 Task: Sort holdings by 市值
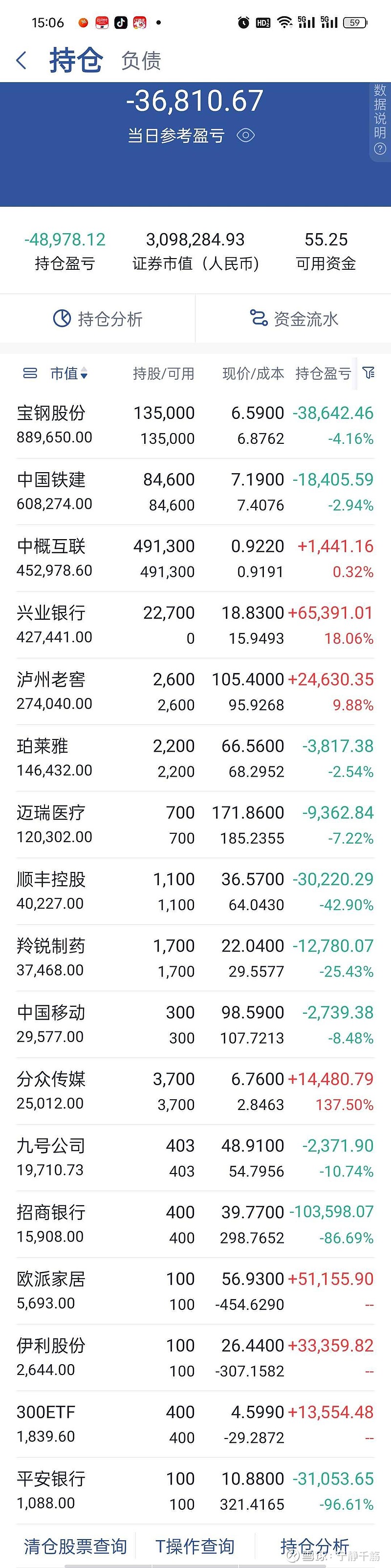69,373
